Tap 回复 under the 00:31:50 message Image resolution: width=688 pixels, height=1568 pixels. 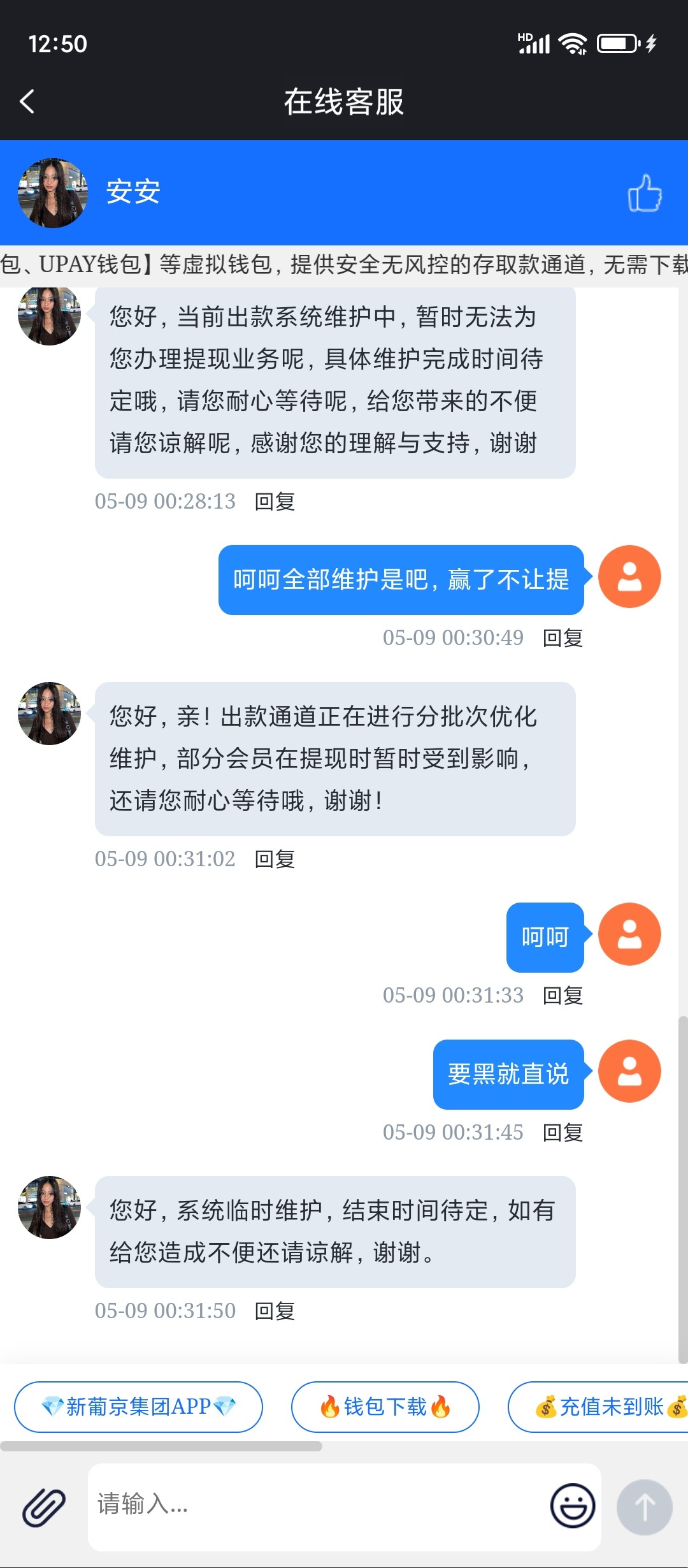tap(275, 1311)
